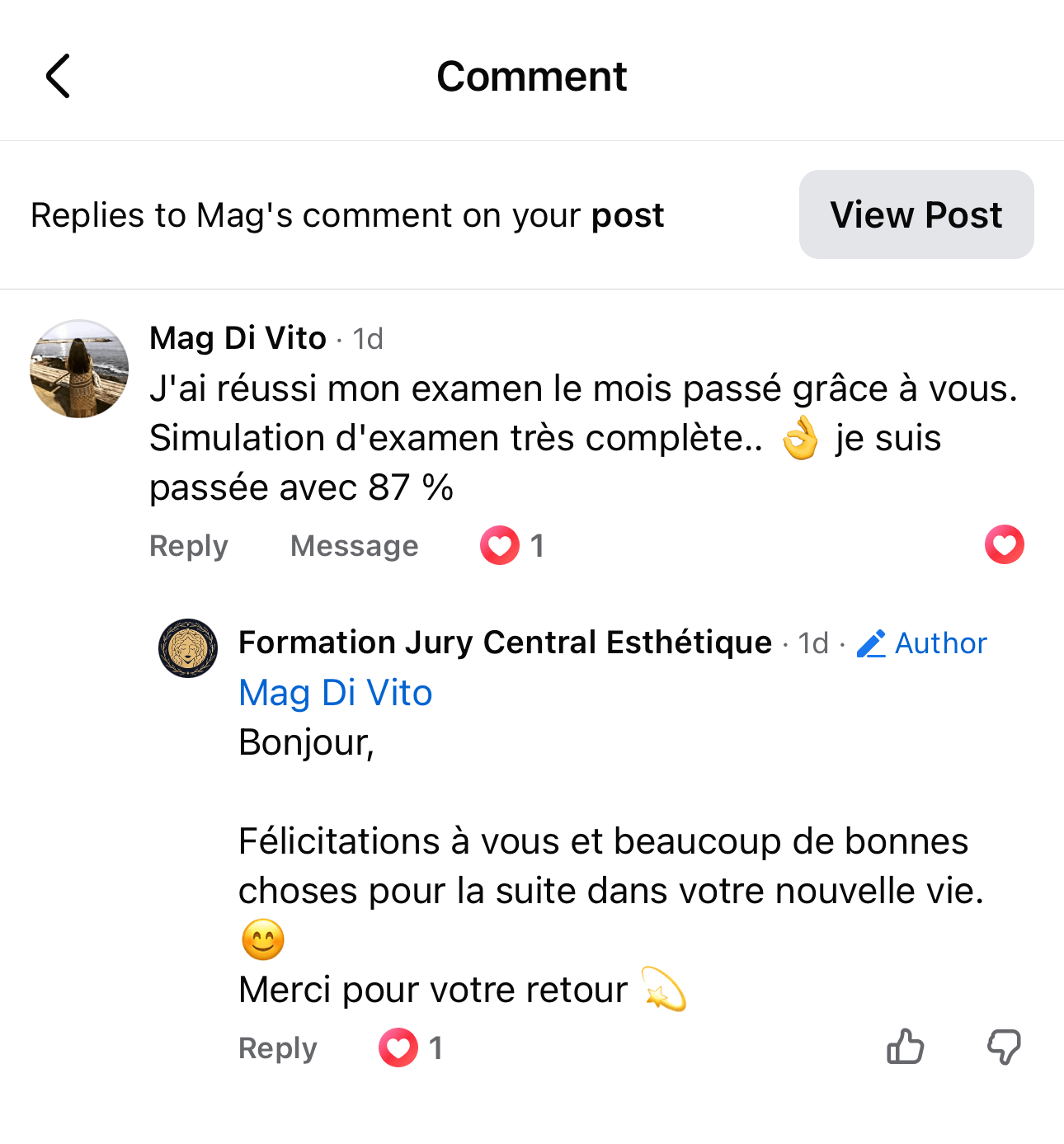Viewport: 1064px width, 1144px height.
Task: Expand Mag's comment reaction list
Action: (x=511, y=544)
